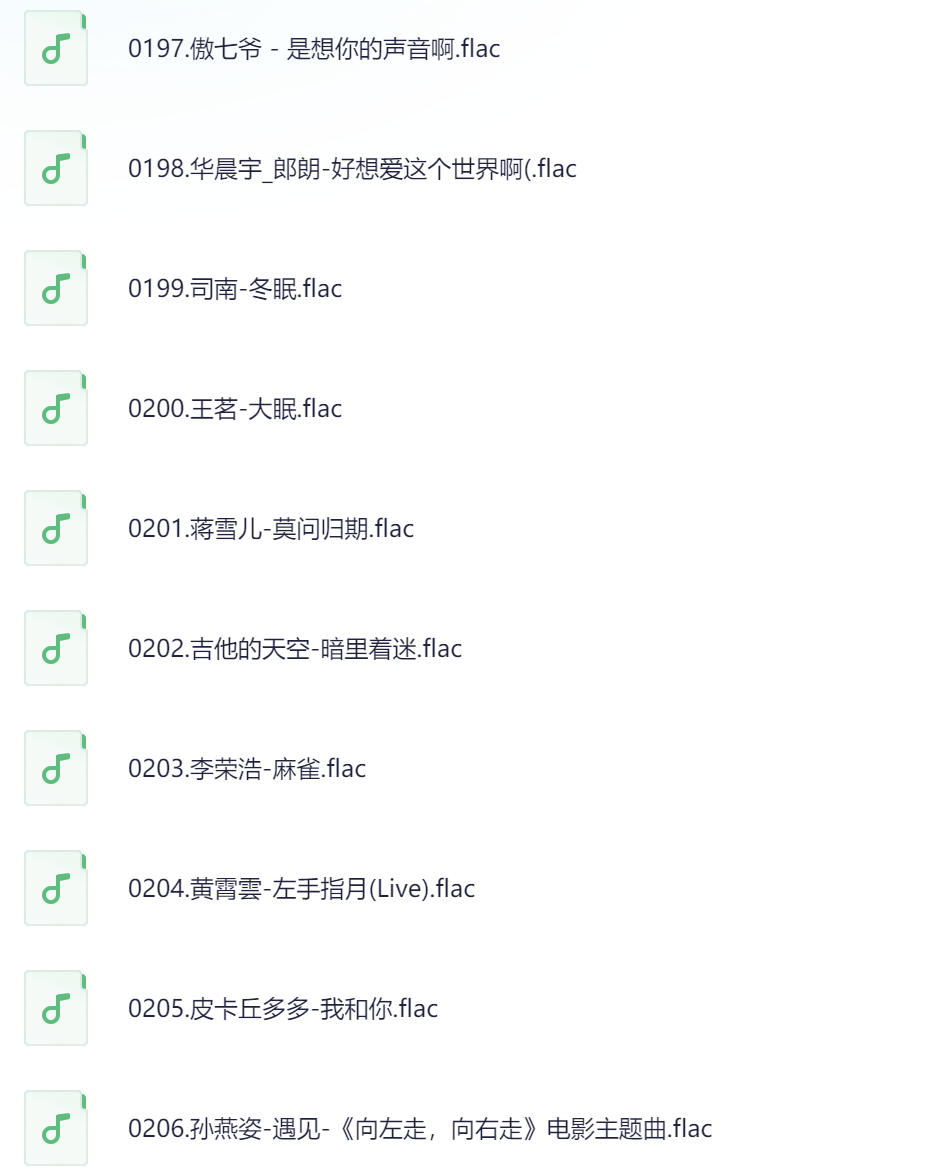This screenshot has height=1174, width=930.
Task: Tap the 0200 王茗-大眠.flac row
Action: click(x=235, y=409)
